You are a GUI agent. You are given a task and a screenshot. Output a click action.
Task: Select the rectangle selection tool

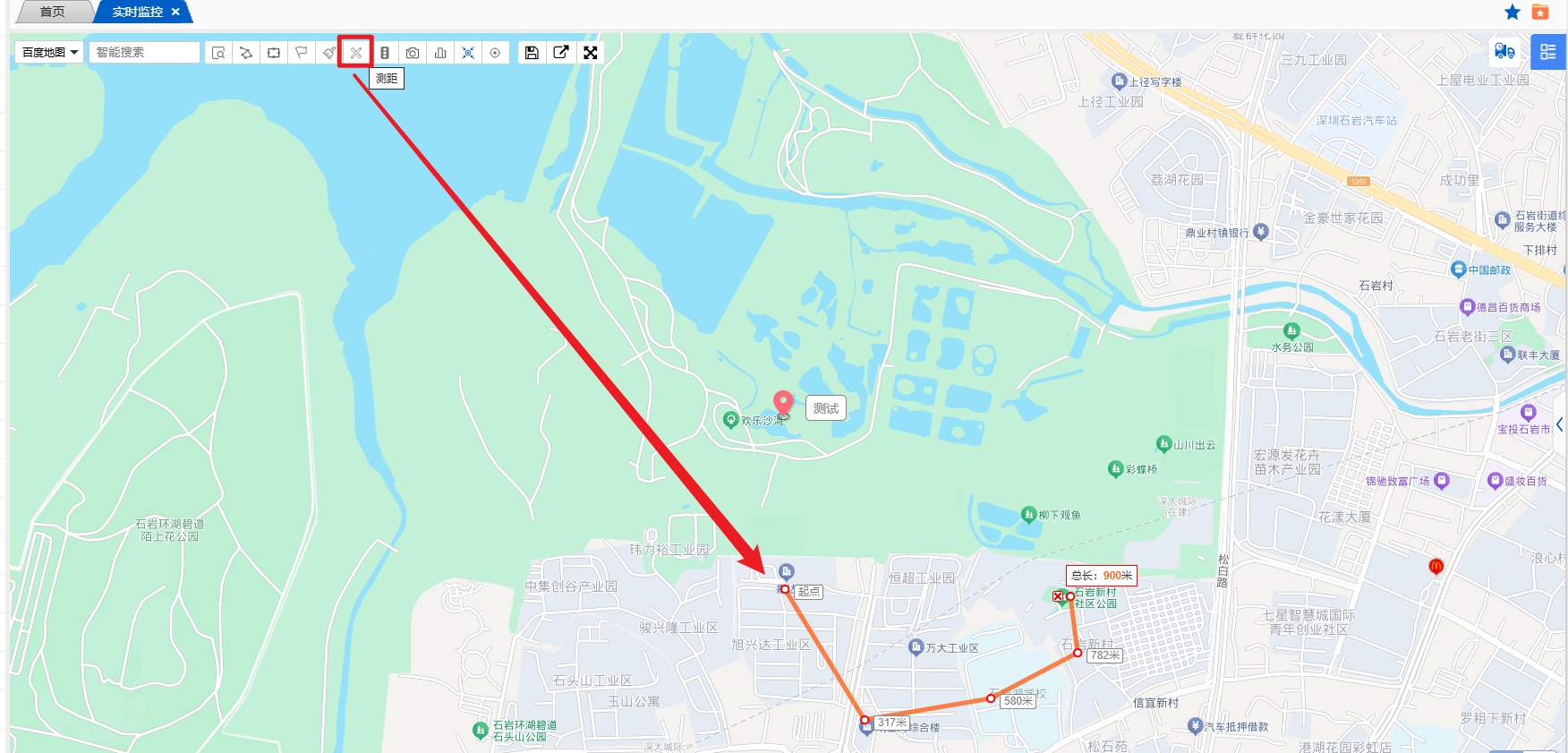coord(274,53)
